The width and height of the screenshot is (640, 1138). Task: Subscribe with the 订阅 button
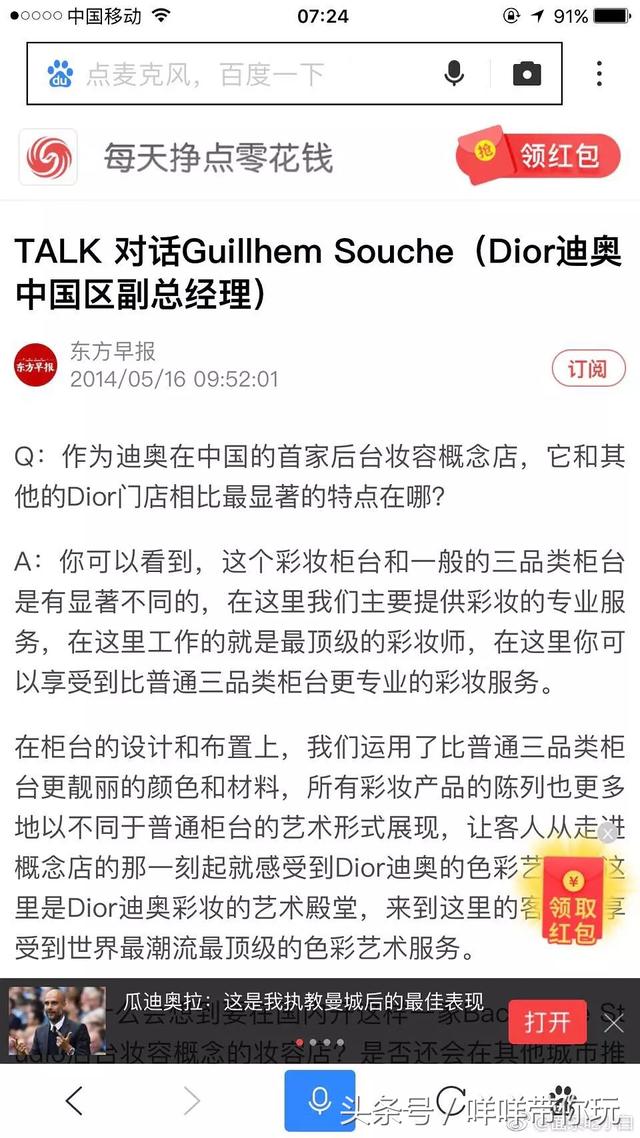click(587, 368)
